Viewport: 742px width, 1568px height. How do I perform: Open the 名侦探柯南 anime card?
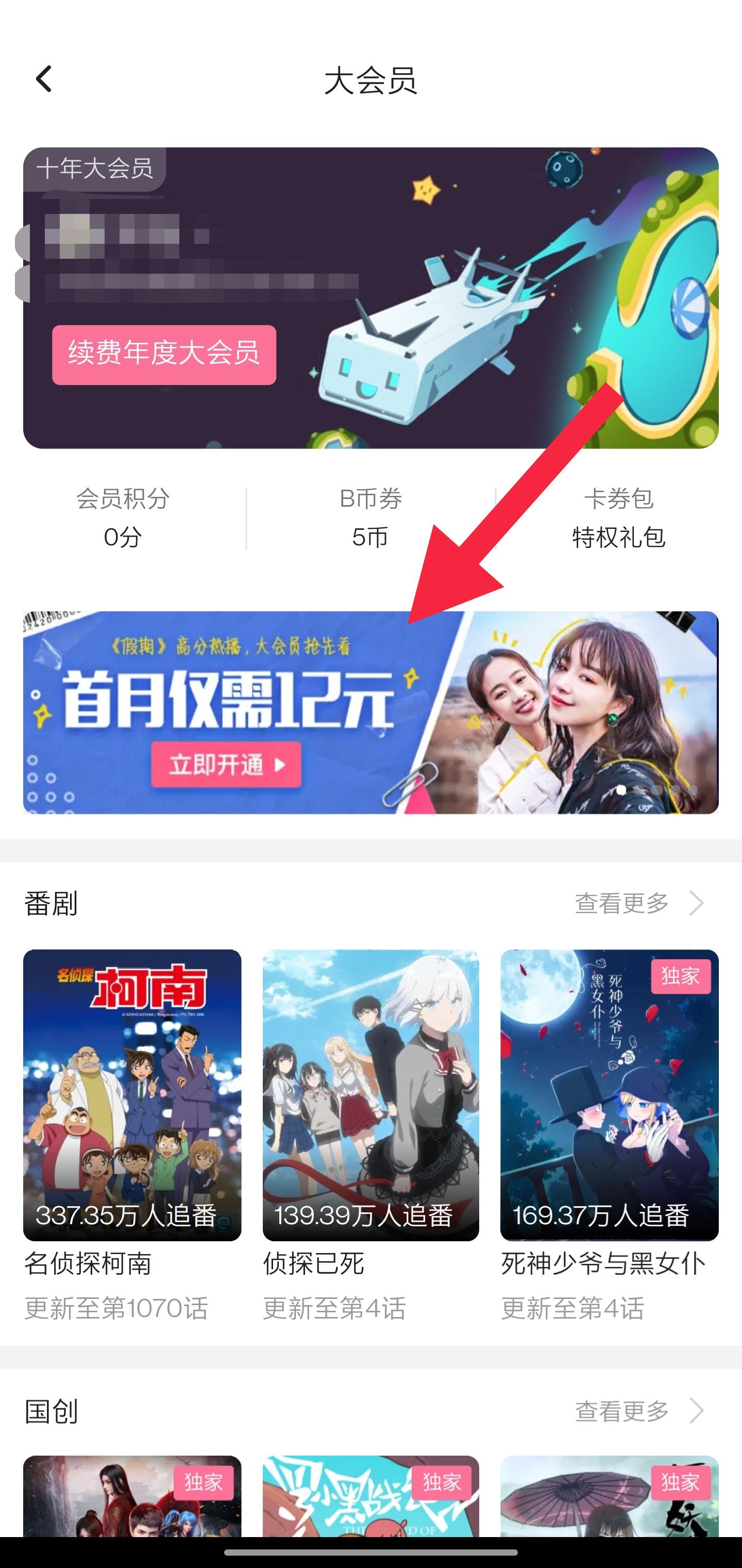pyautogui.click(x=132, y=1095)
